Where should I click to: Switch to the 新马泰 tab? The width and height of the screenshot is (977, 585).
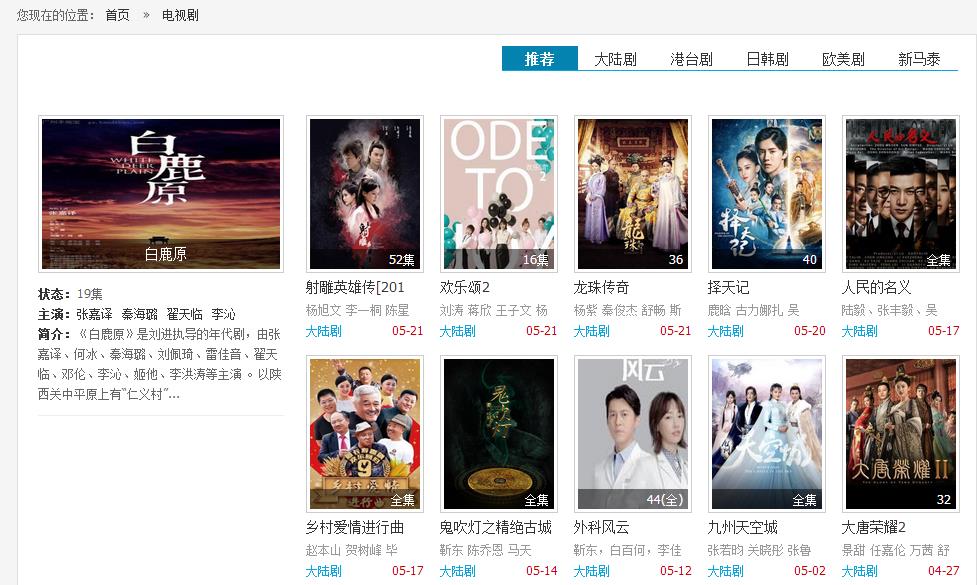tap(919, 59)
